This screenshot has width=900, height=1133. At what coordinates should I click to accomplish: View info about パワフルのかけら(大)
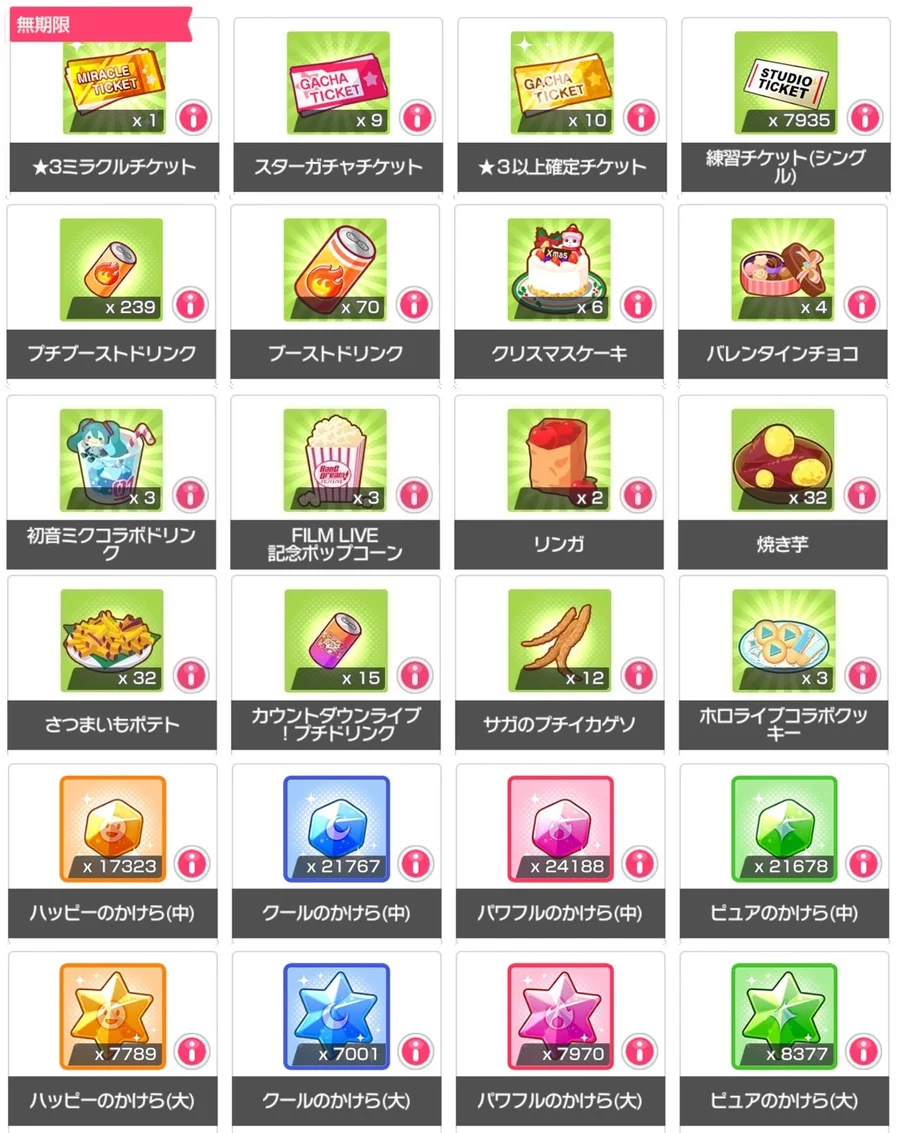[640, 1051]
